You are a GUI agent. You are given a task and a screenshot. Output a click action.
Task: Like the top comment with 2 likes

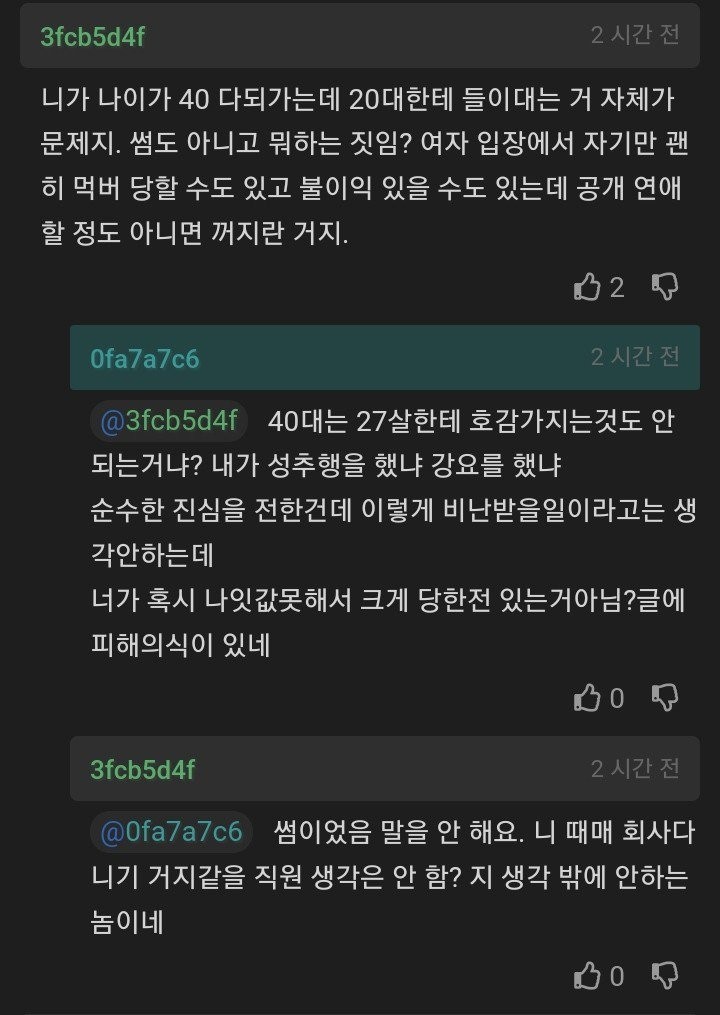tap(587, 288)
